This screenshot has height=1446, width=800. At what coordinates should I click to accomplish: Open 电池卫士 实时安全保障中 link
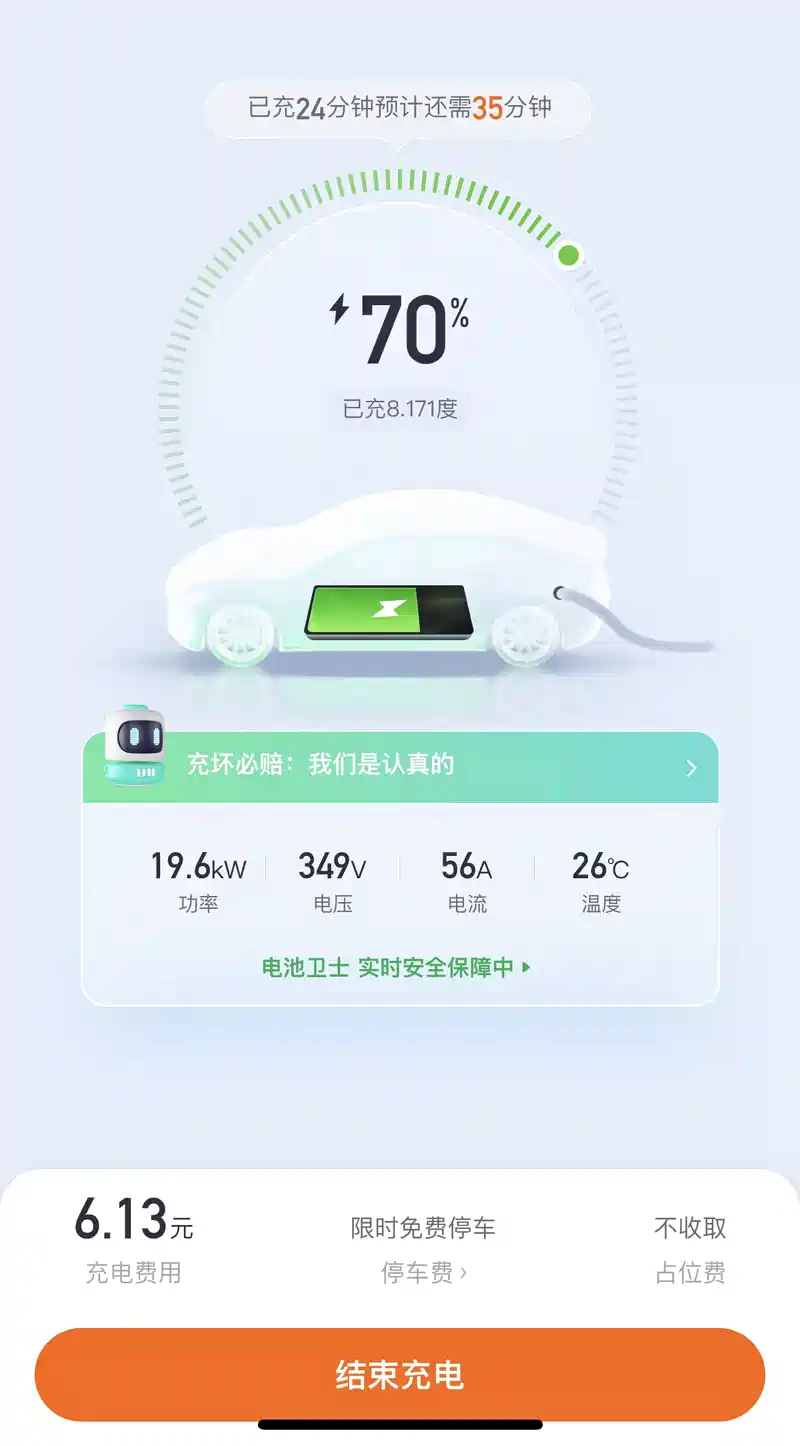click(x=396, y=967)
